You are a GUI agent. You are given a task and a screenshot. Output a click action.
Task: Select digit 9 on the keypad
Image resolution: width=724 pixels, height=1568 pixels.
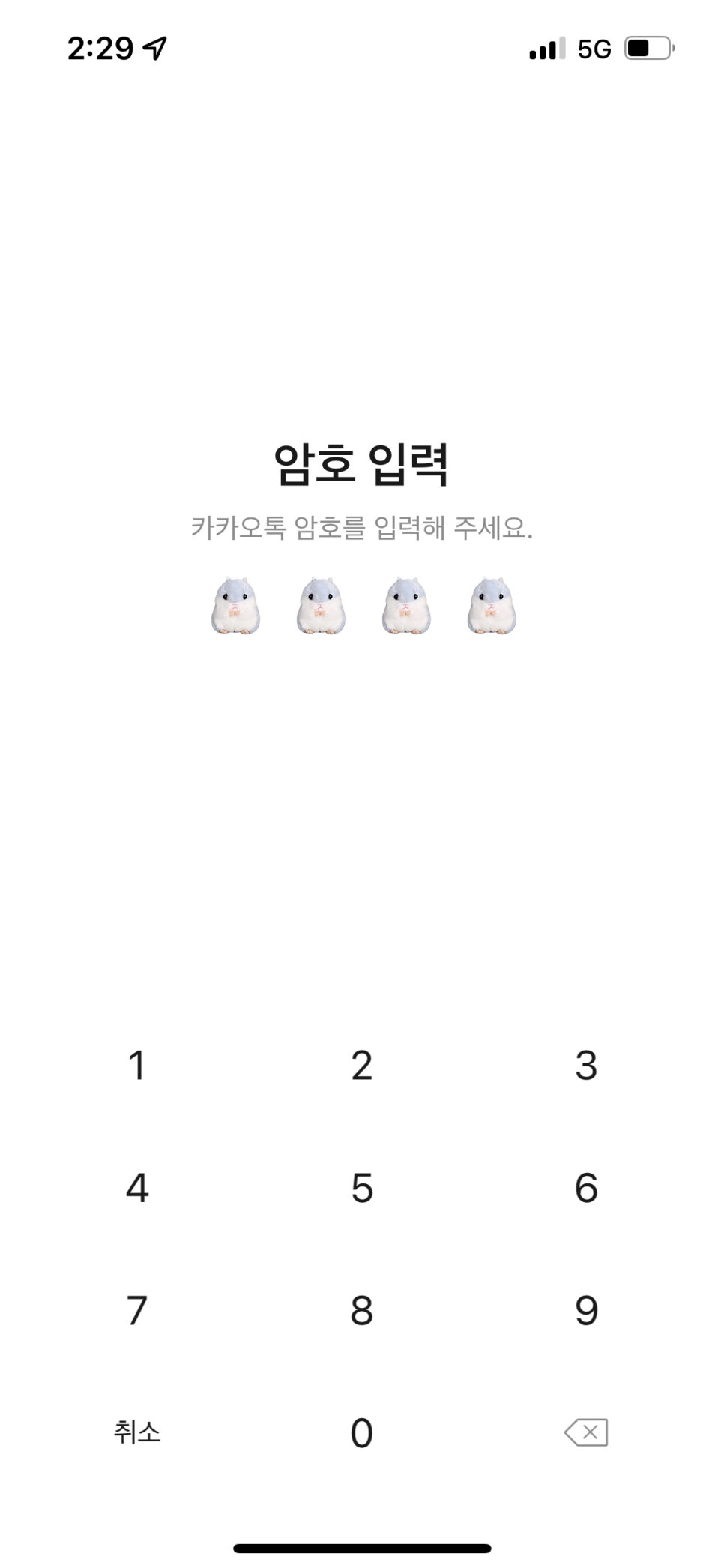pos(586,1310)
